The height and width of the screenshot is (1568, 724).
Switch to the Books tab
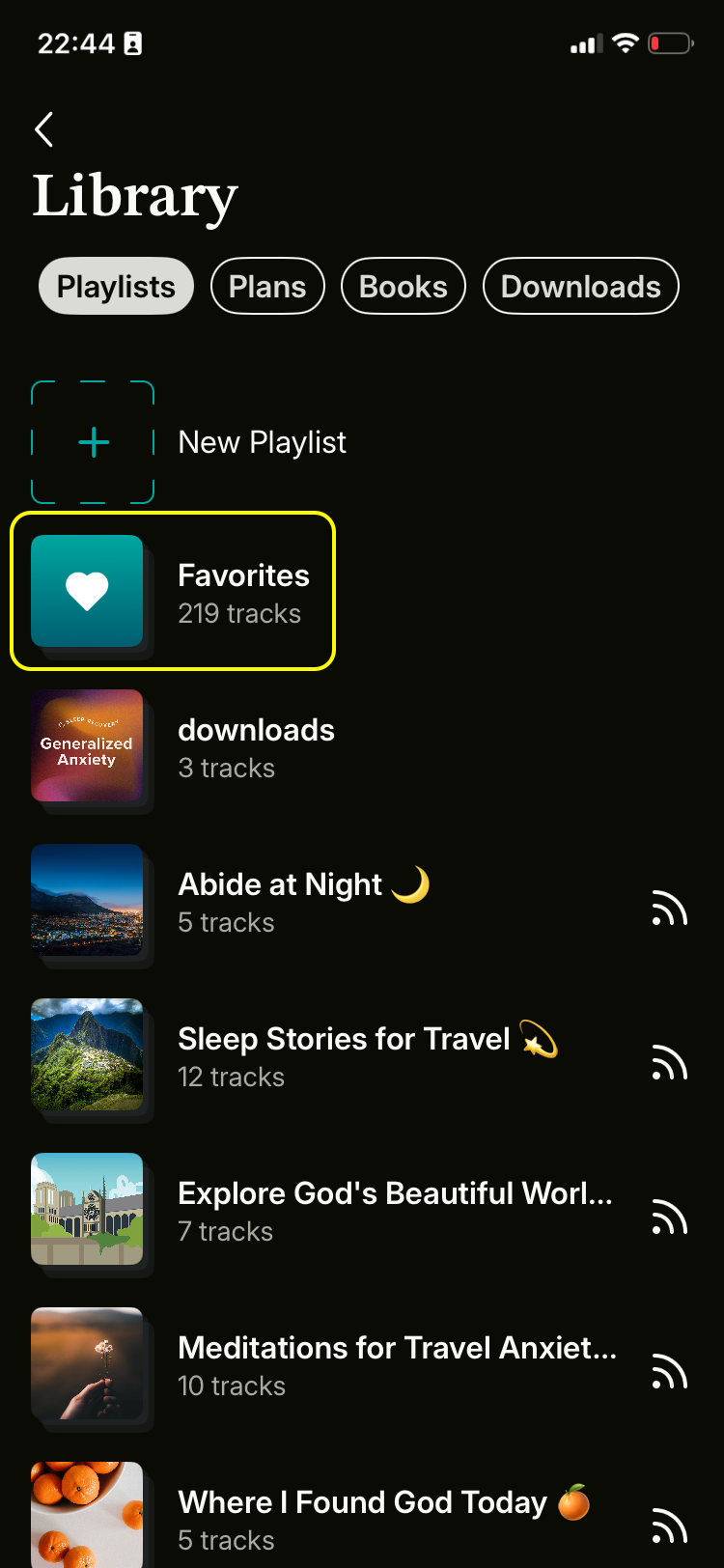click(403, 287)
